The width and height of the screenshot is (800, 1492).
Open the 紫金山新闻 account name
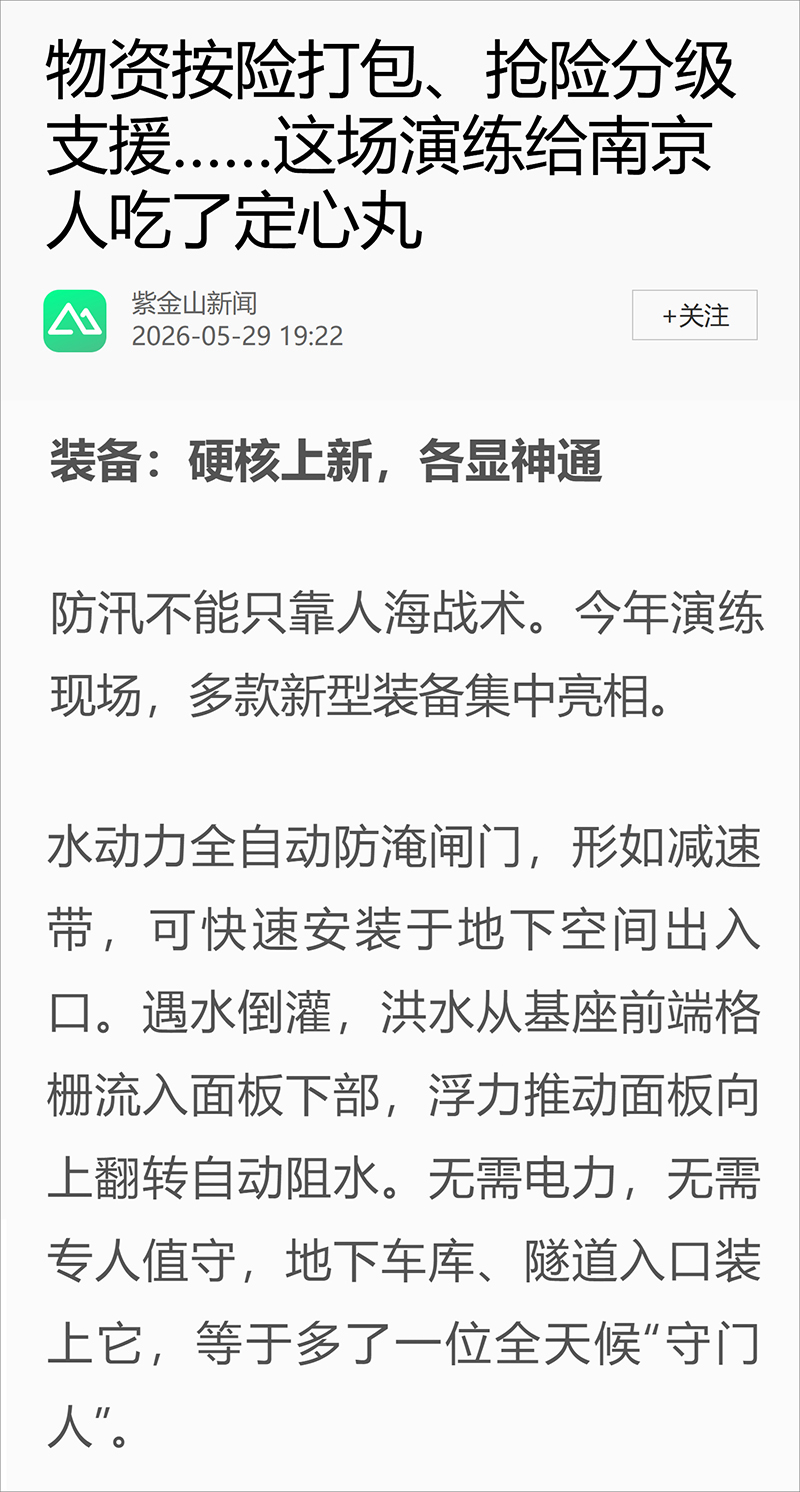(x=195, y=303)
